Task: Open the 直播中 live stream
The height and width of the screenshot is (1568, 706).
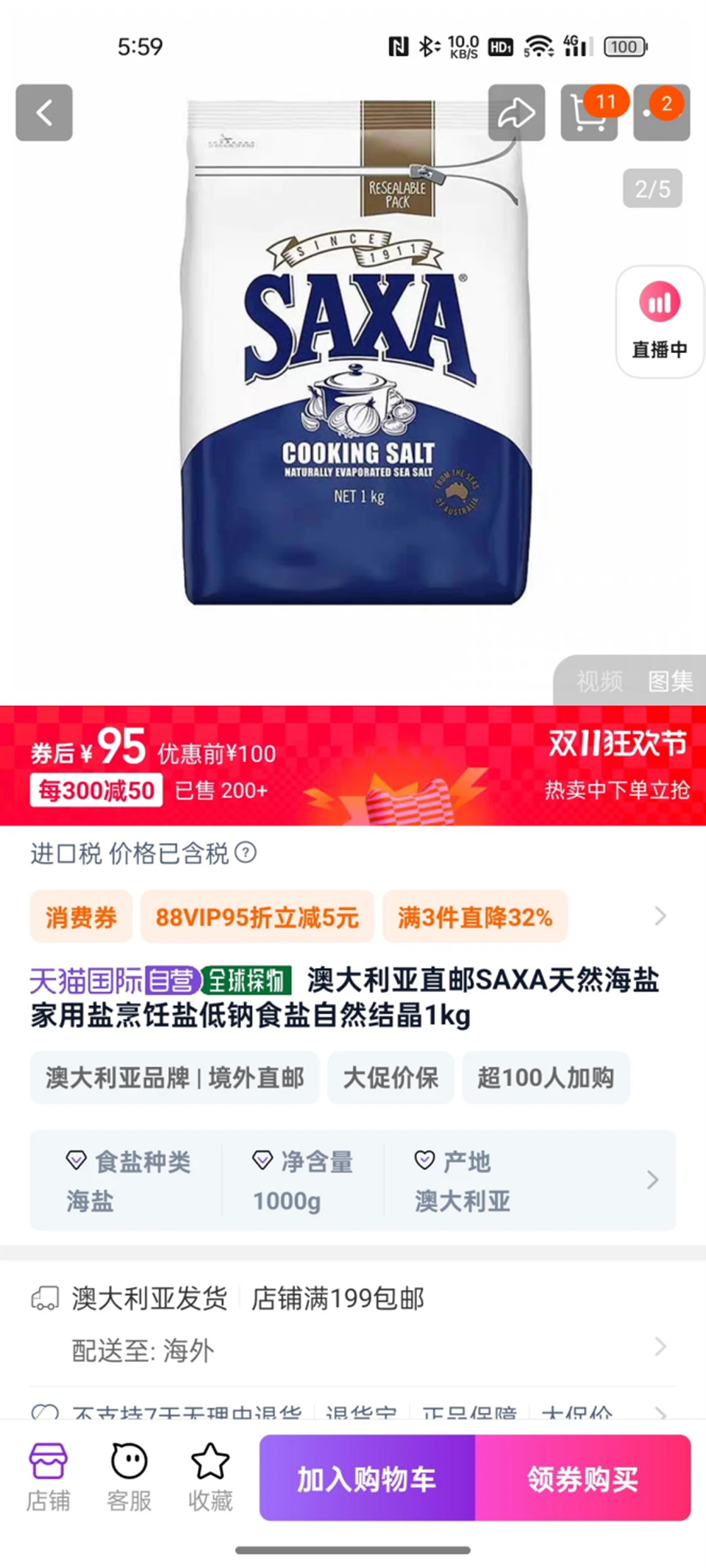Action: [x=660, y=321]
